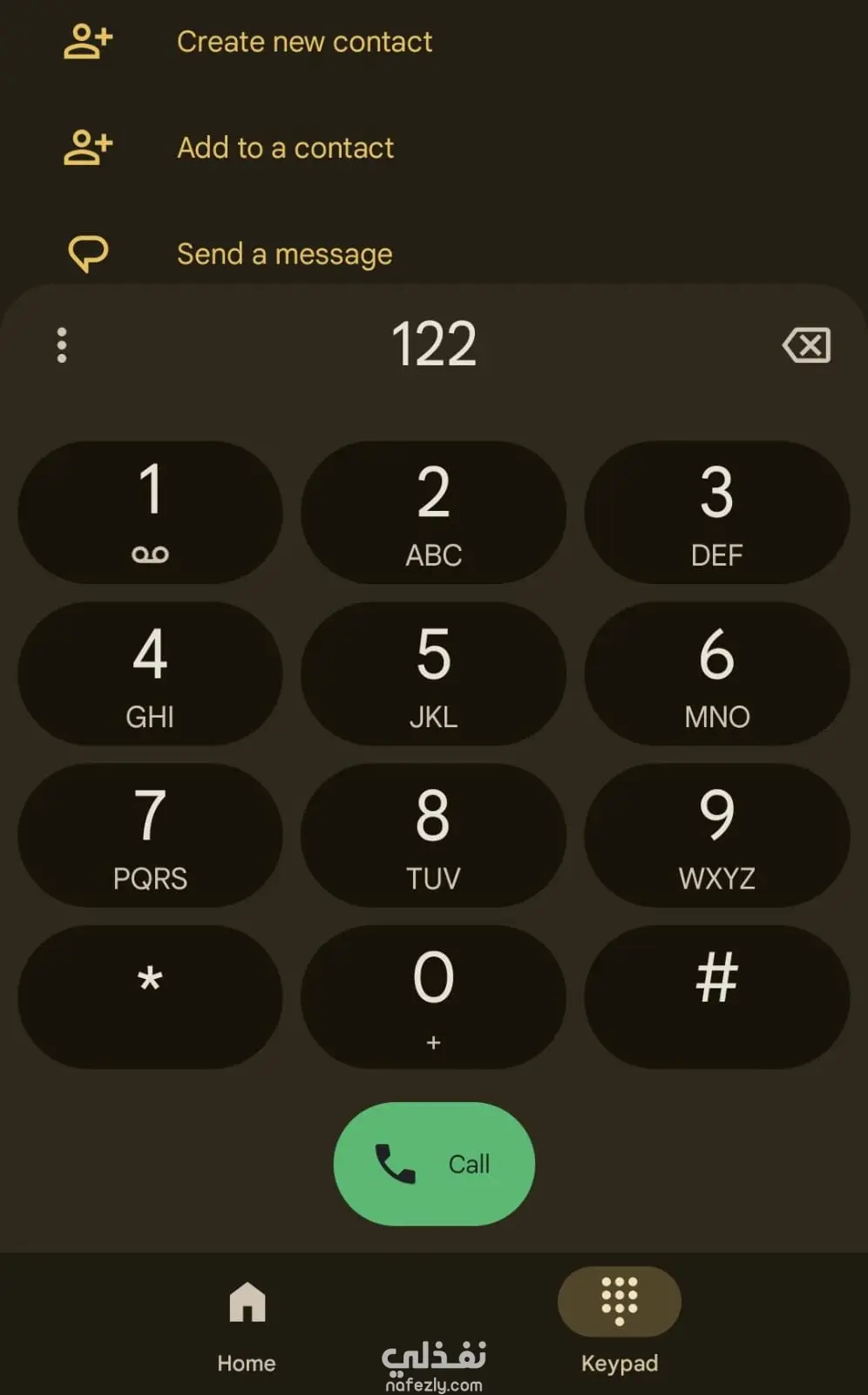The width and height of the screenshot is (868, 1395).
Task: Tap the 7 PQRS key
Action: point(150,835)
